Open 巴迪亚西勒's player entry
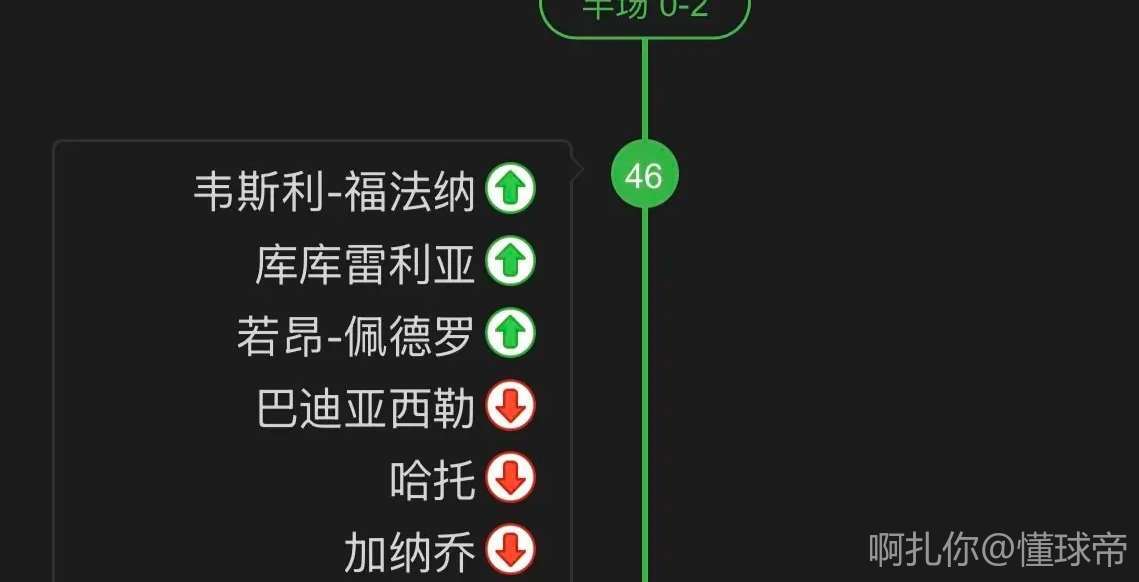This screenshot has height=582, width=1139. [365, 408]
